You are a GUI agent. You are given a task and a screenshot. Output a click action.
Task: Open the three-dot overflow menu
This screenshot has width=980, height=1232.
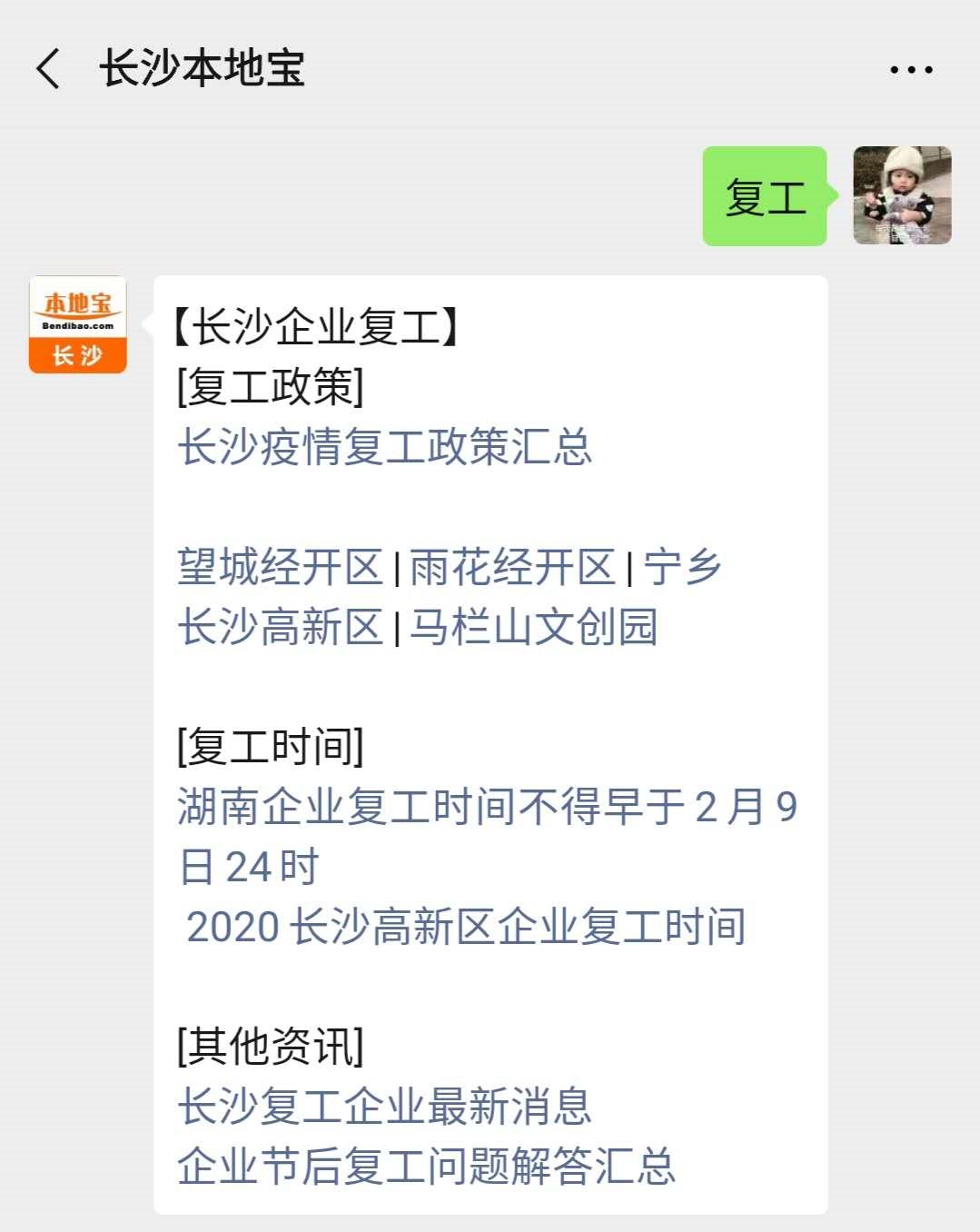[x=910, y=70]
